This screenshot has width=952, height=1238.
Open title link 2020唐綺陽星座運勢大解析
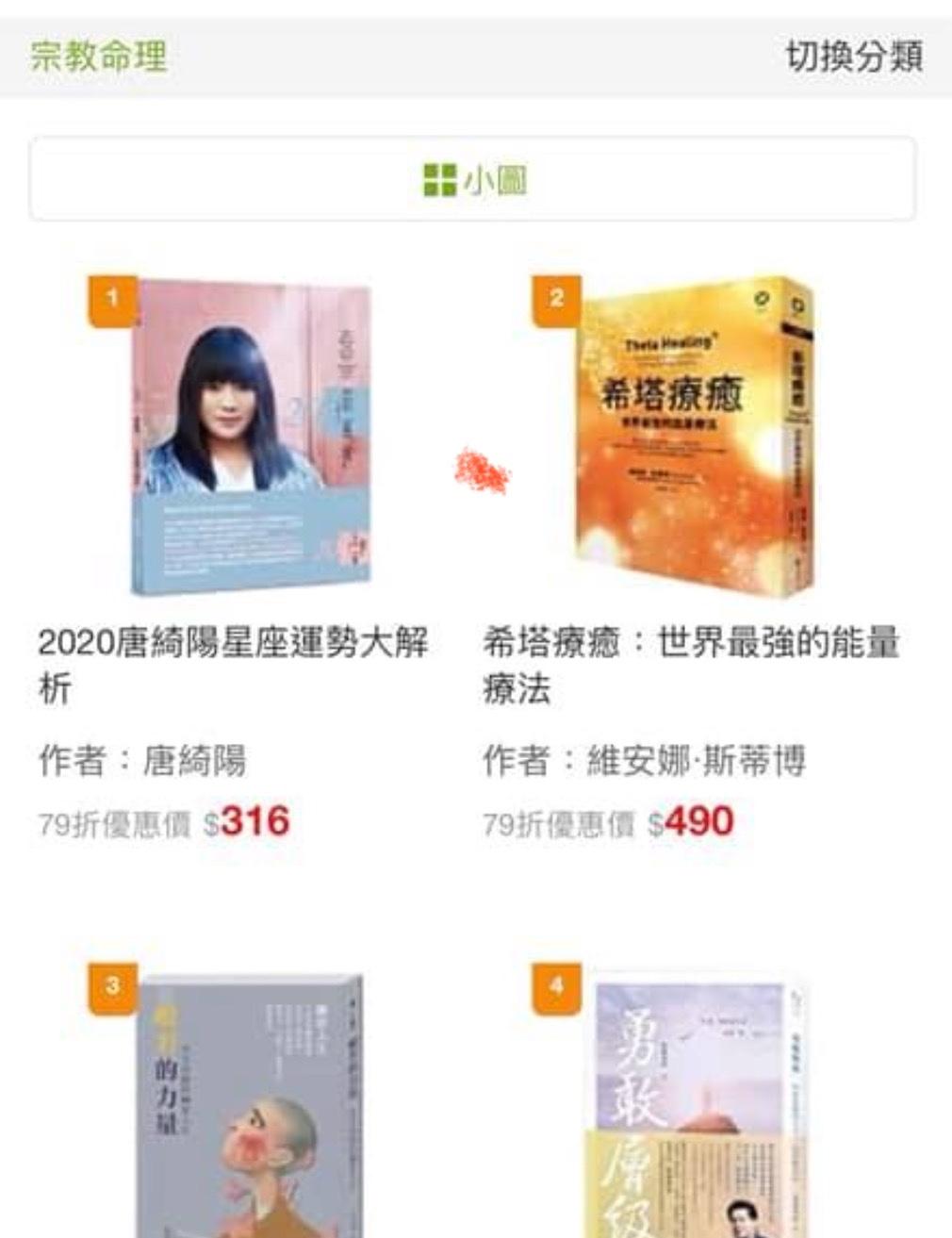click(233, 665)
